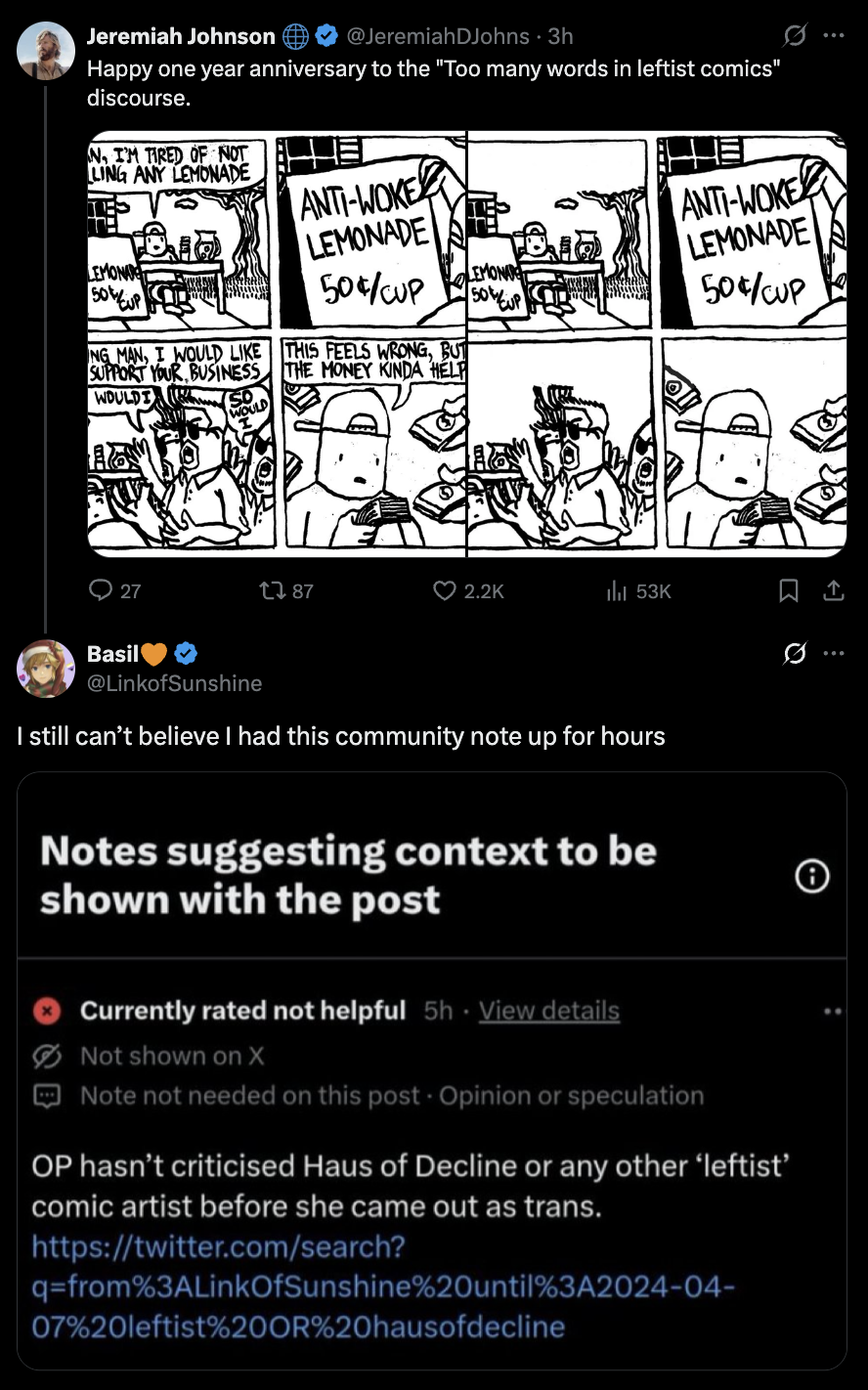Tap Grok icon on Jeremiah Johnson's post
This screenshot has width=868, height=1390.
(795, 36)
